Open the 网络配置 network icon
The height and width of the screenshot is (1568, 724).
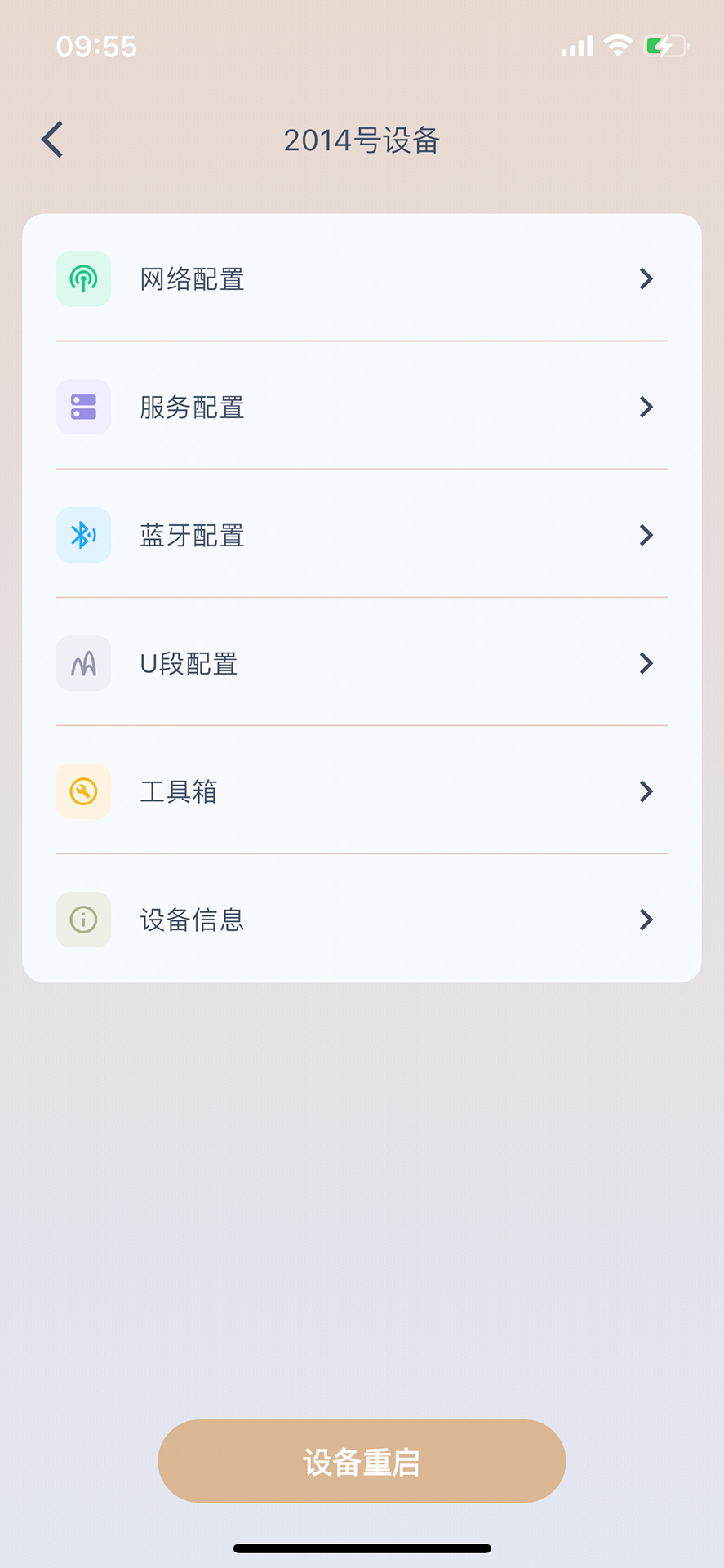coord(82,278)
